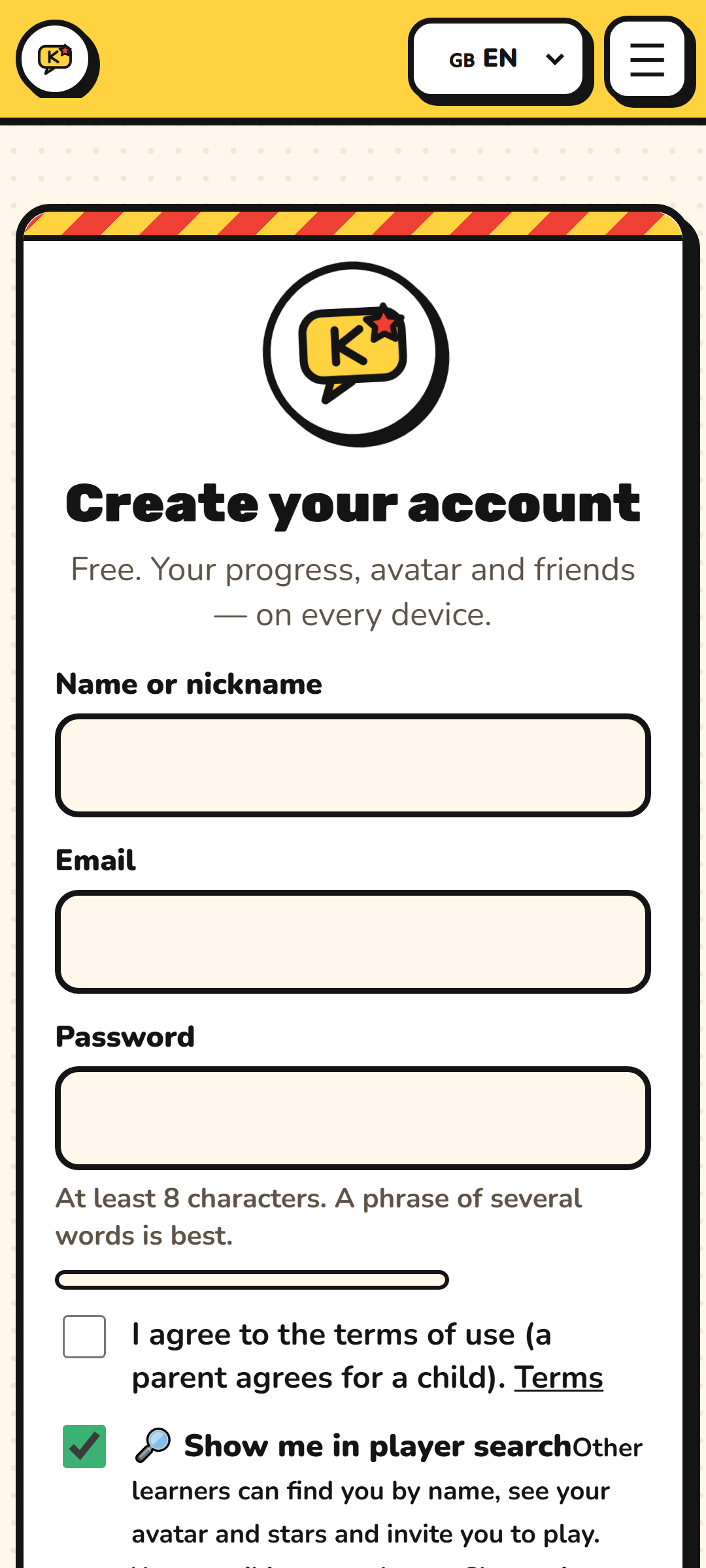Open the Terms link
706x1568 pixels.
point(558,1378)
